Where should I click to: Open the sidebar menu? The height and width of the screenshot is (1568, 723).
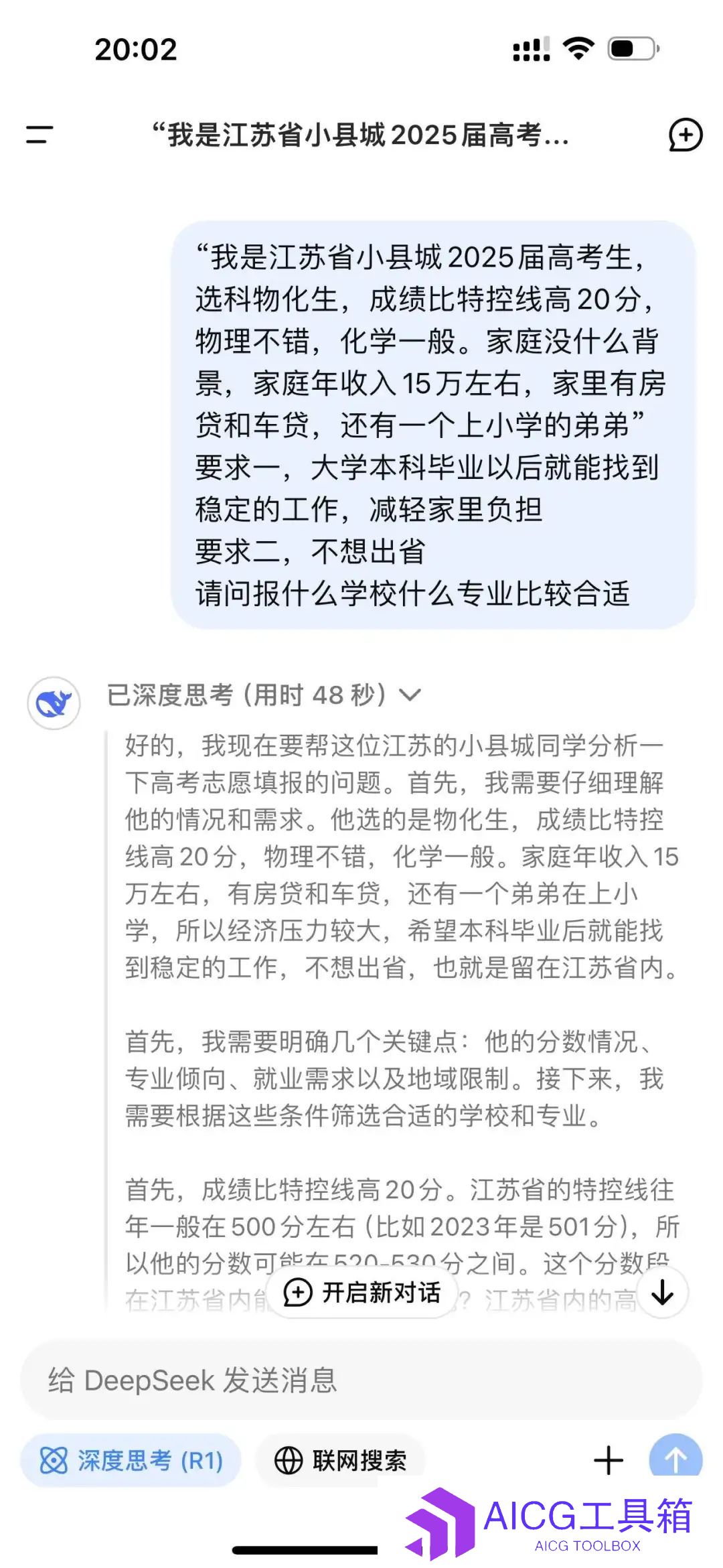39,135
